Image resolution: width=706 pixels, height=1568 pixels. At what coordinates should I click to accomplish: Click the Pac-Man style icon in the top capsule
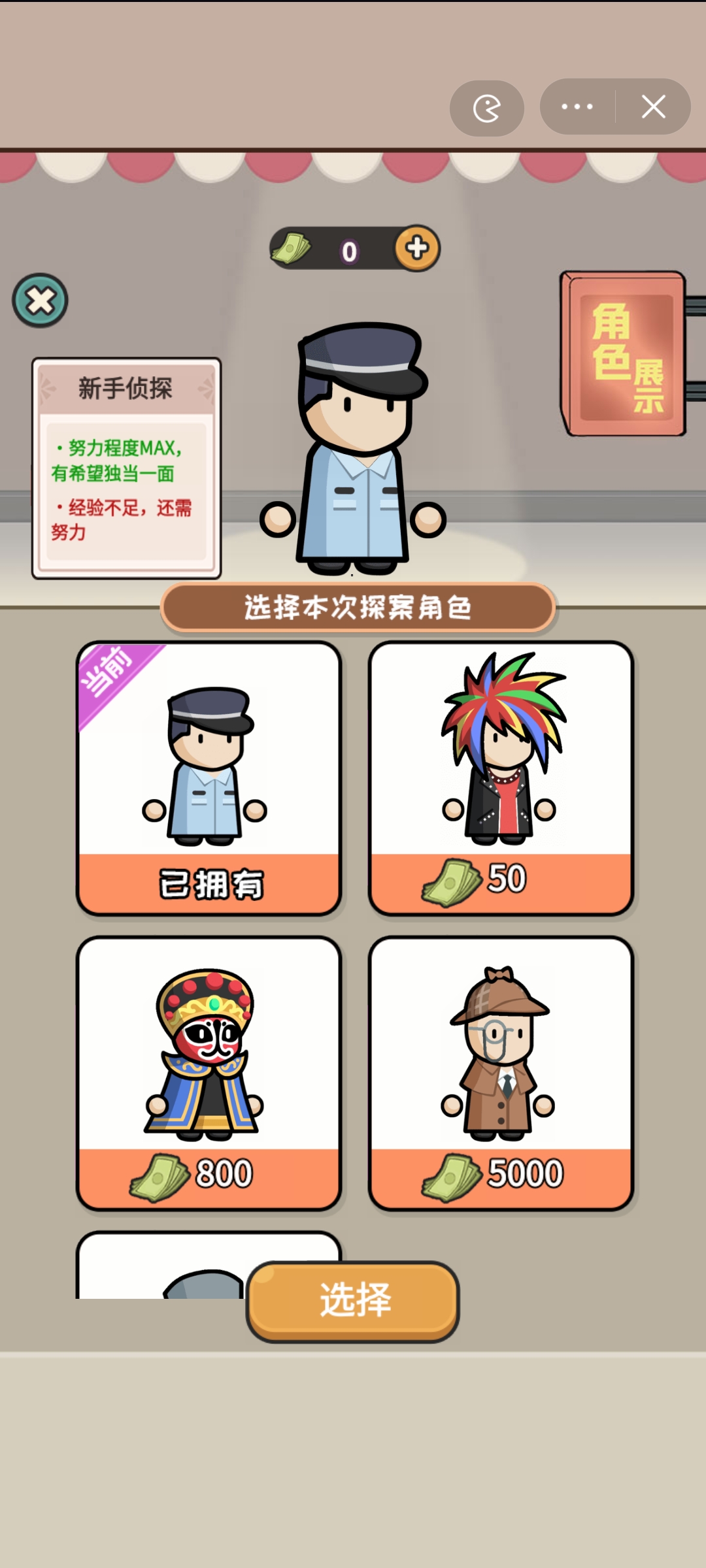486,108
